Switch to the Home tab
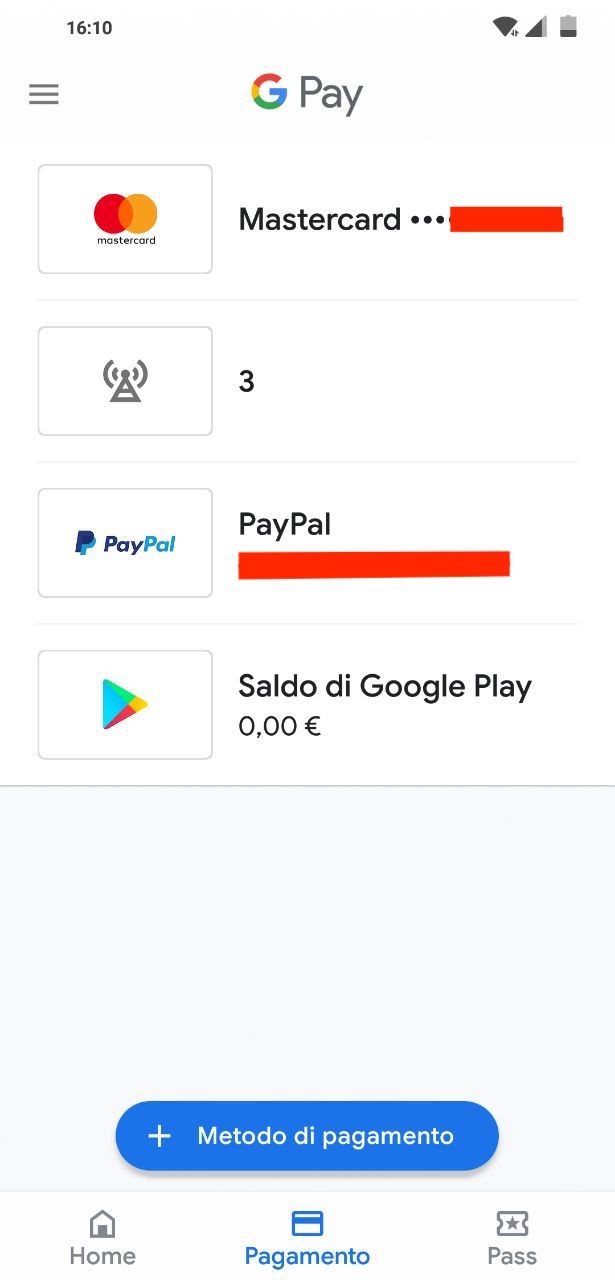The image size is (615, 1280). [102, 1238]
